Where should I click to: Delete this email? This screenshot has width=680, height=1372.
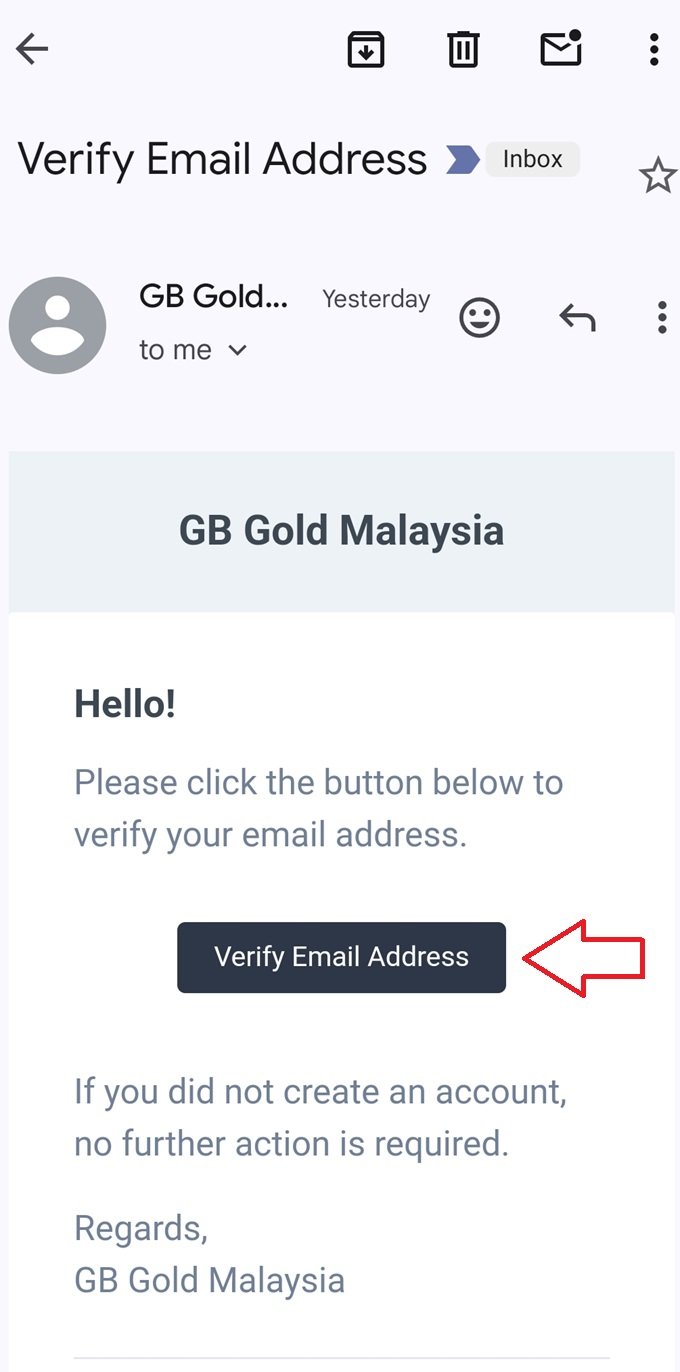[463, 49]
